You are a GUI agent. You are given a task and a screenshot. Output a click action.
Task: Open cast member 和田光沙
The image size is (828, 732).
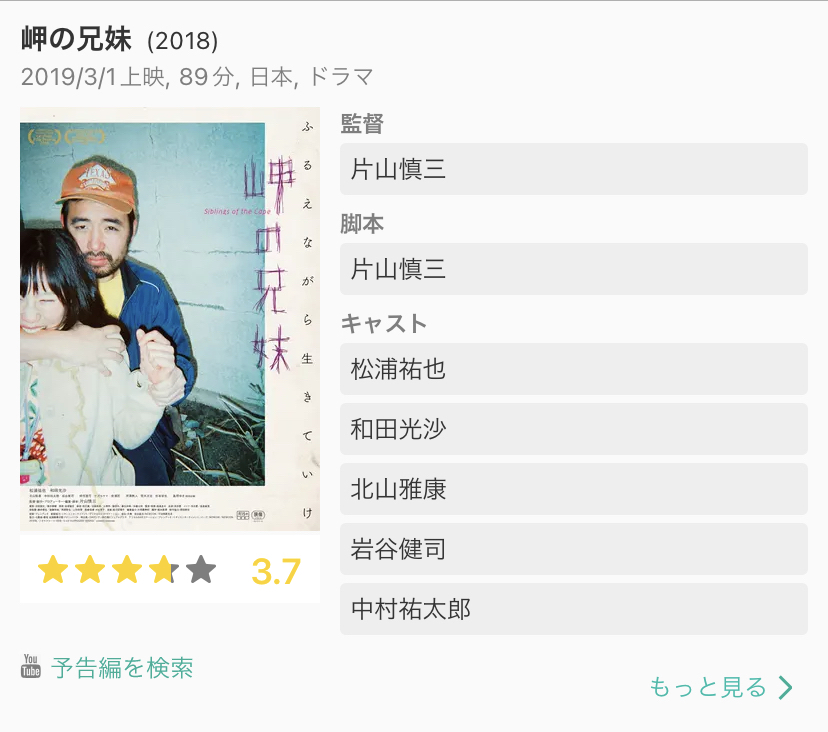pos(573,429)
